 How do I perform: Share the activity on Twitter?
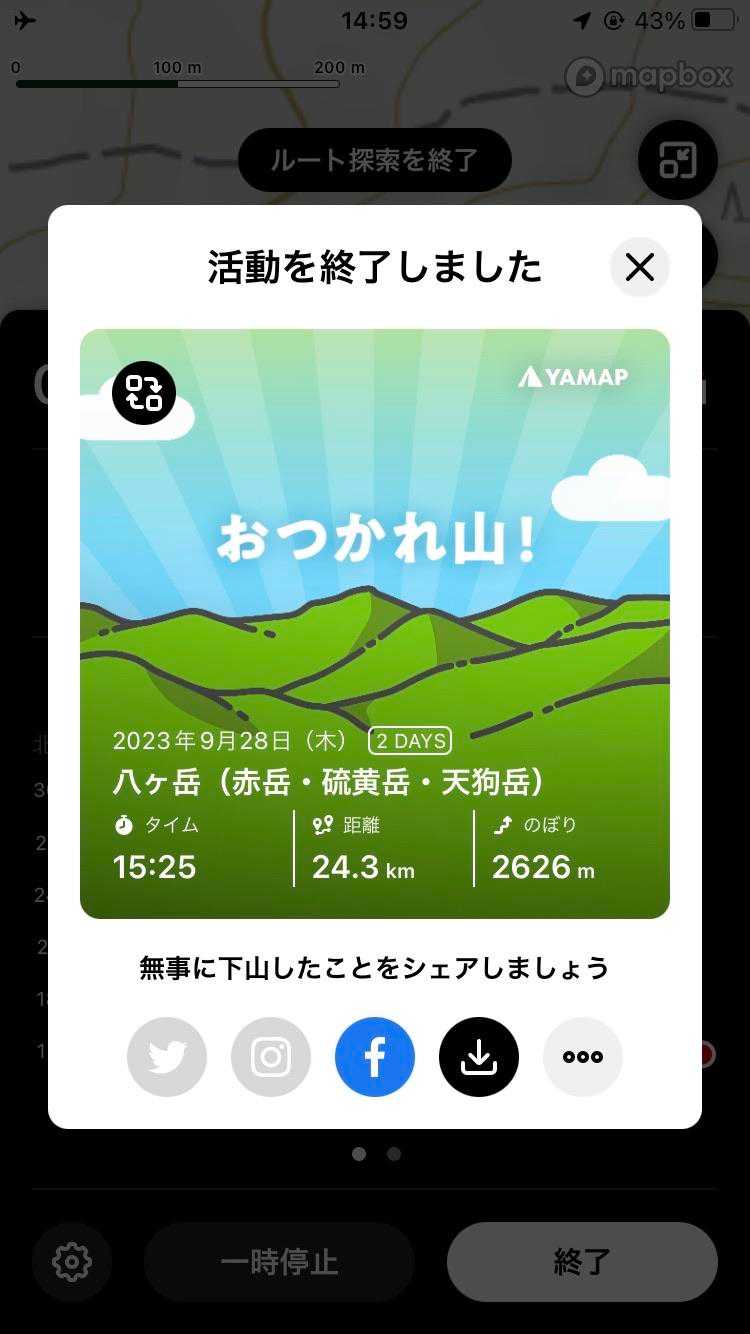(x=167, y=1057)
